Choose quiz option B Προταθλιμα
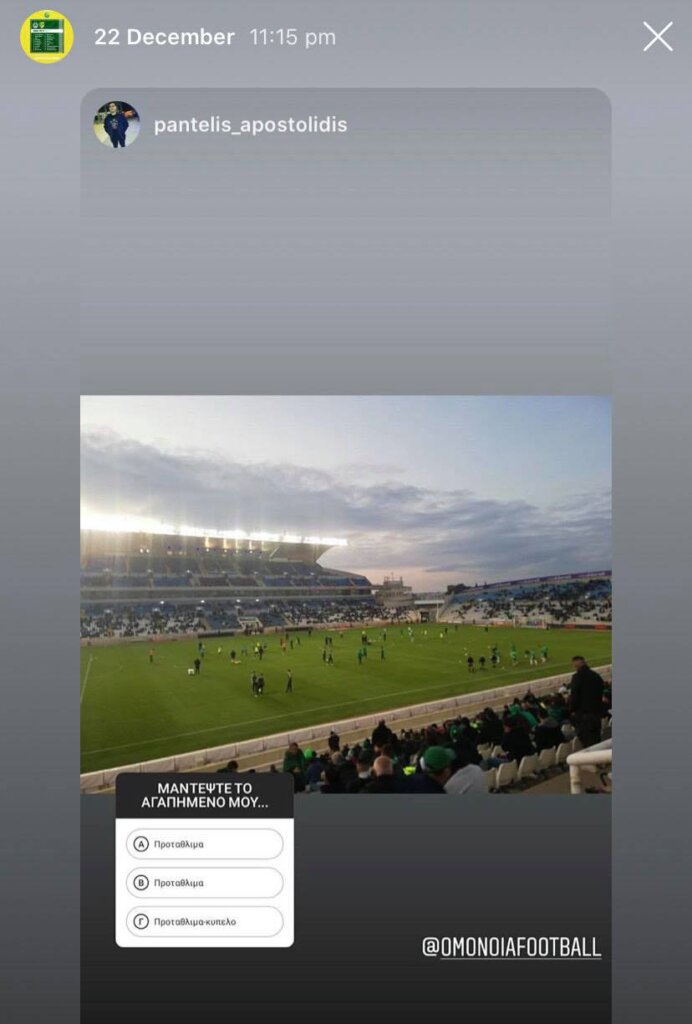The image size is (692, 1024). pyautogui.click(x=204, y=883)
